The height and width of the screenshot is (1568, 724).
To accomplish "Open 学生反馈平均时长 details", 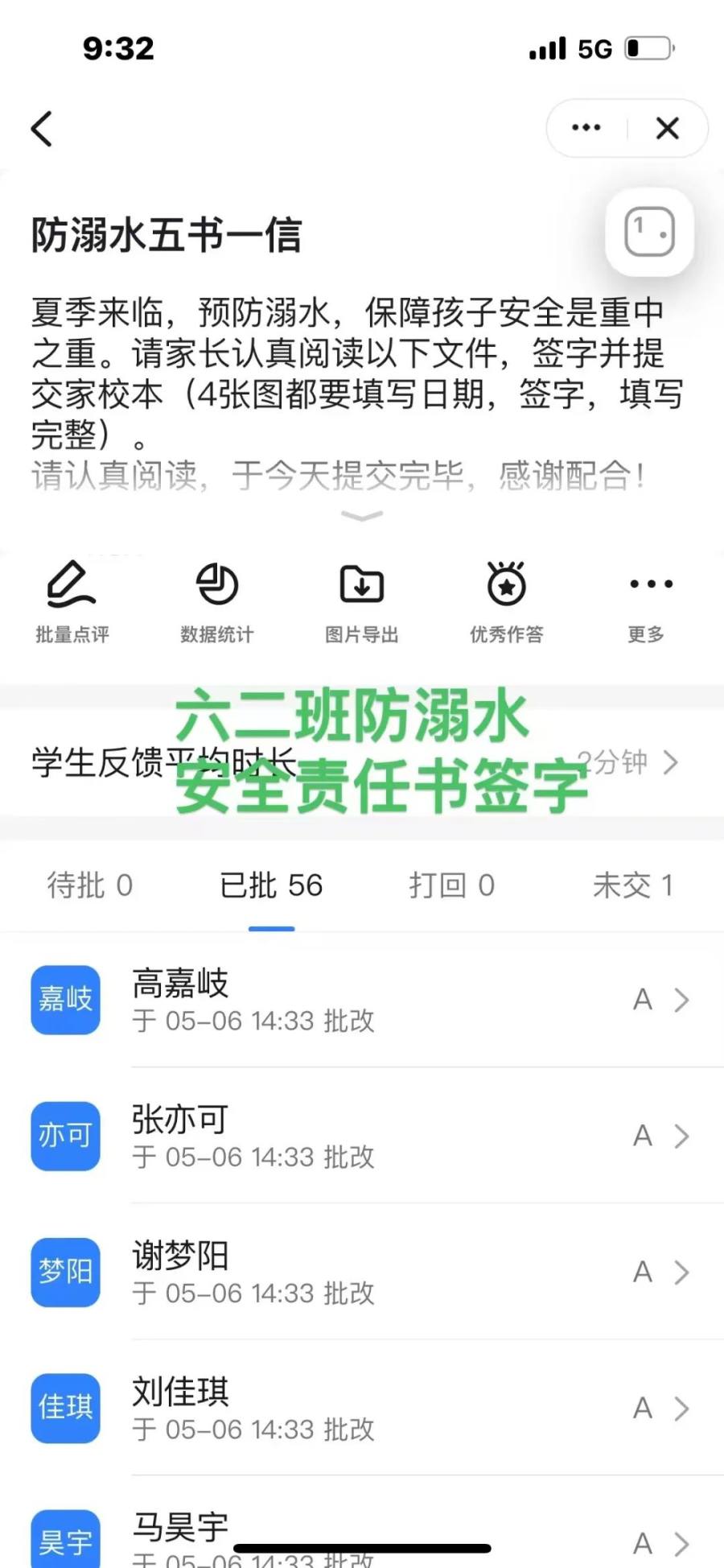I will click(x=362, y=761).
